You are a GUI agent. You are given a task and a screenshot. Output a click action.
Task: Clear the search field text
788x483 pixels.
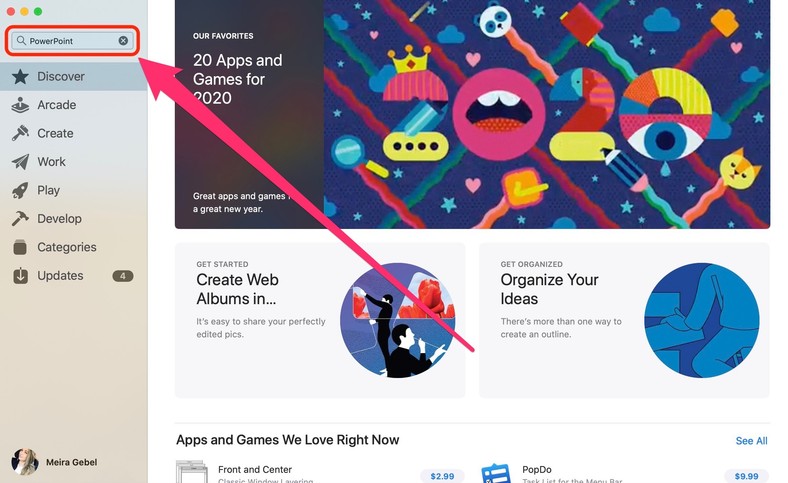(x=123, y=41)
